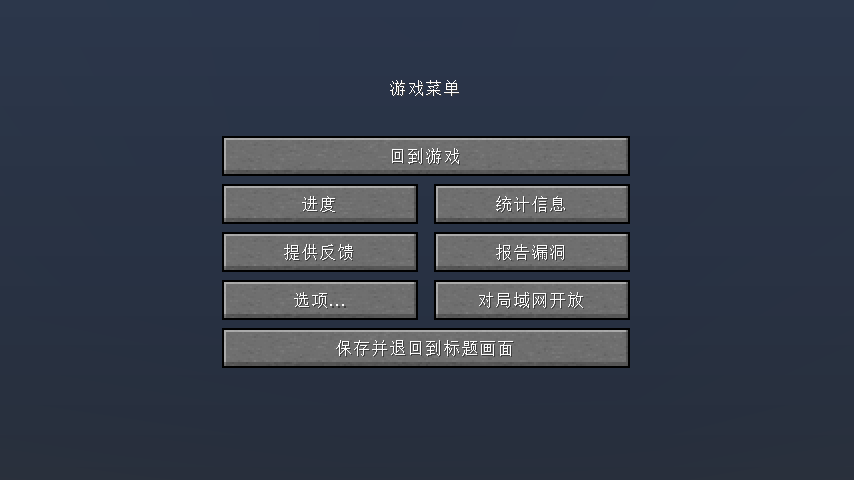Open 选项... settings
Viewport: 854px width, 480px height.
(320, 300)
